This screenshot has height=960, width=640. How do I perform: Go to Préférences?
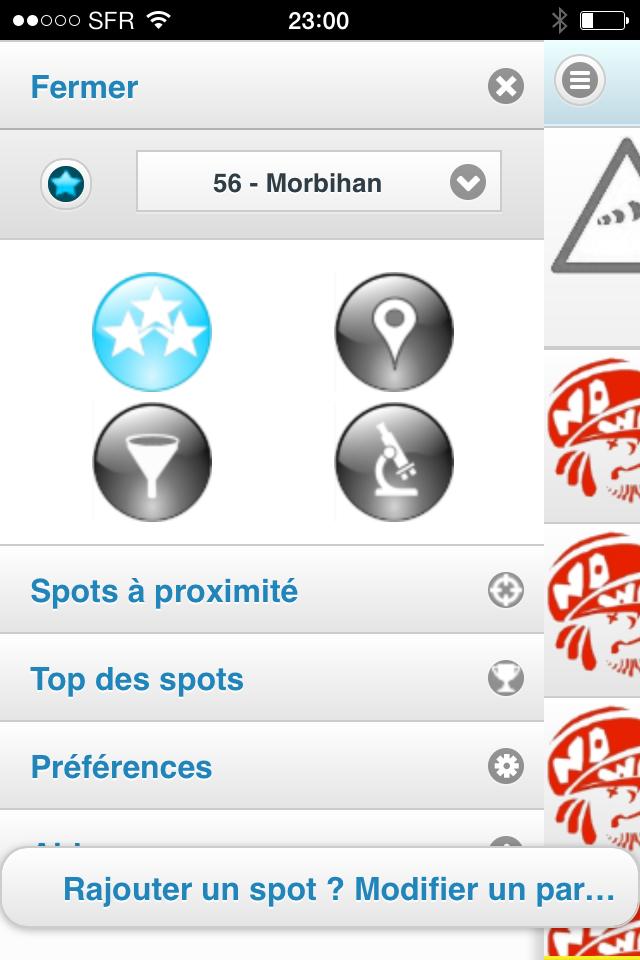(270, 767)
